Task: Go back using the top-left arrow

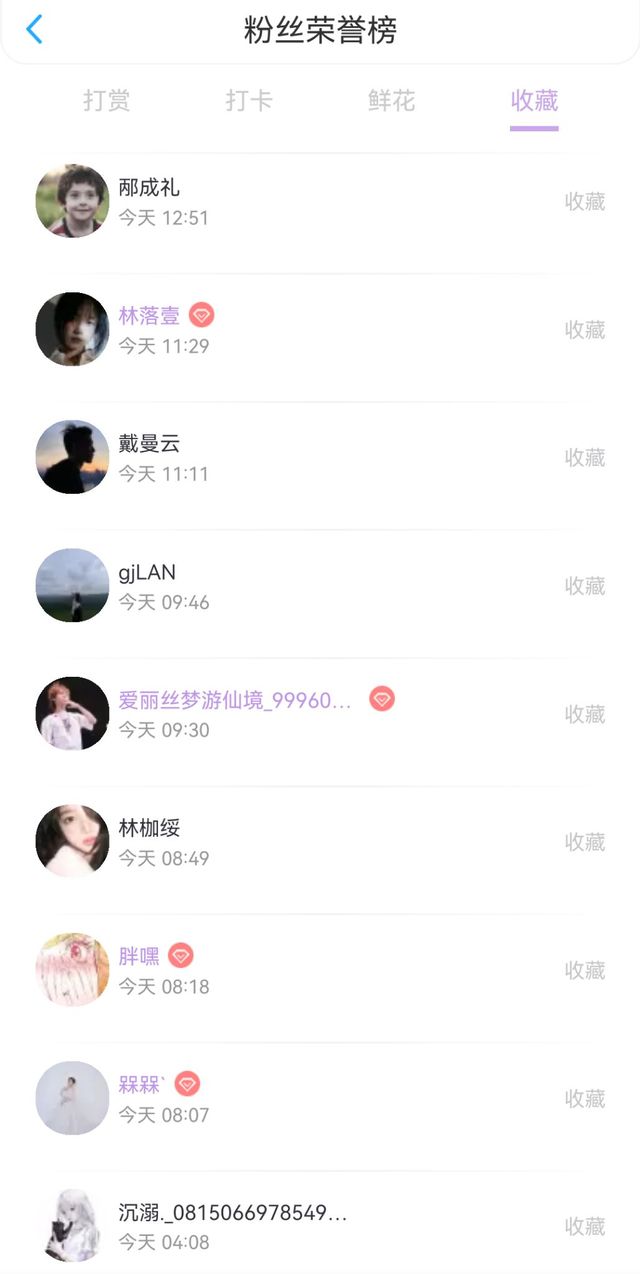Action: click(35, 30)
